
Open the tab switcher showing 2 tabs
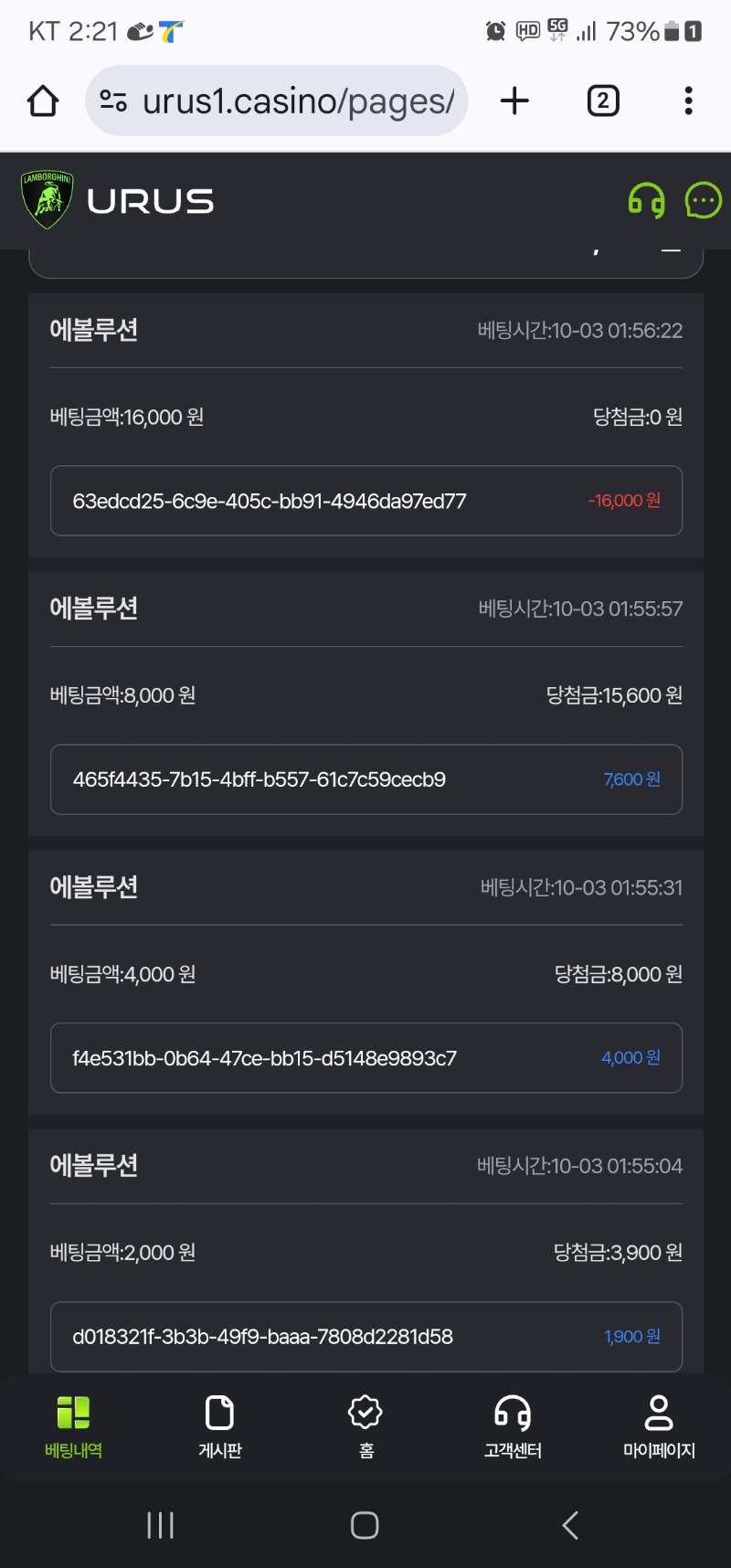602,101
